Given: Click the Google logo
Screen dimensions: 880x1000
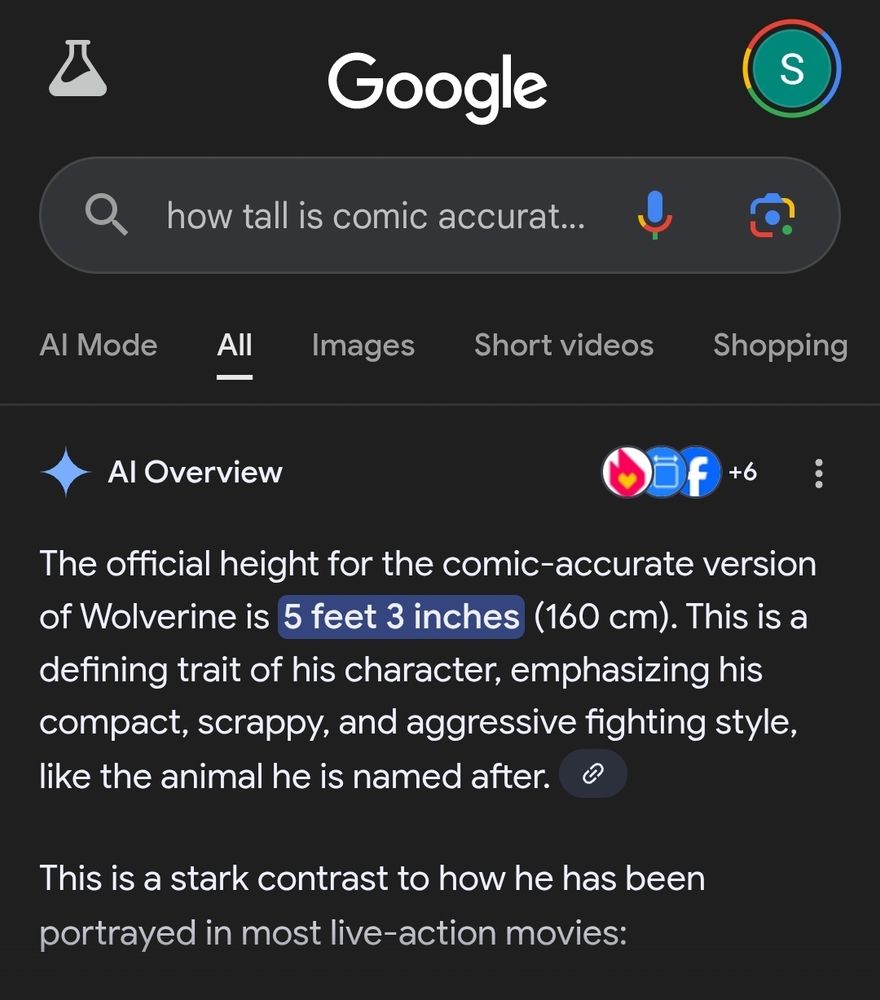Looking at the screenshot, I should [x=437, y=85].
